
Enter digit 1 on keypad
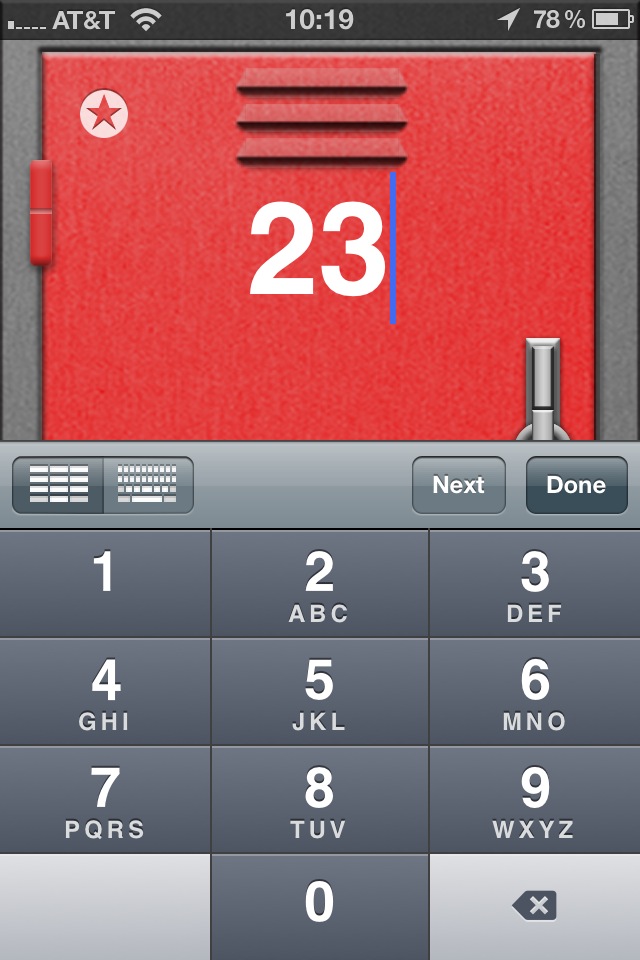coord(105,583)
